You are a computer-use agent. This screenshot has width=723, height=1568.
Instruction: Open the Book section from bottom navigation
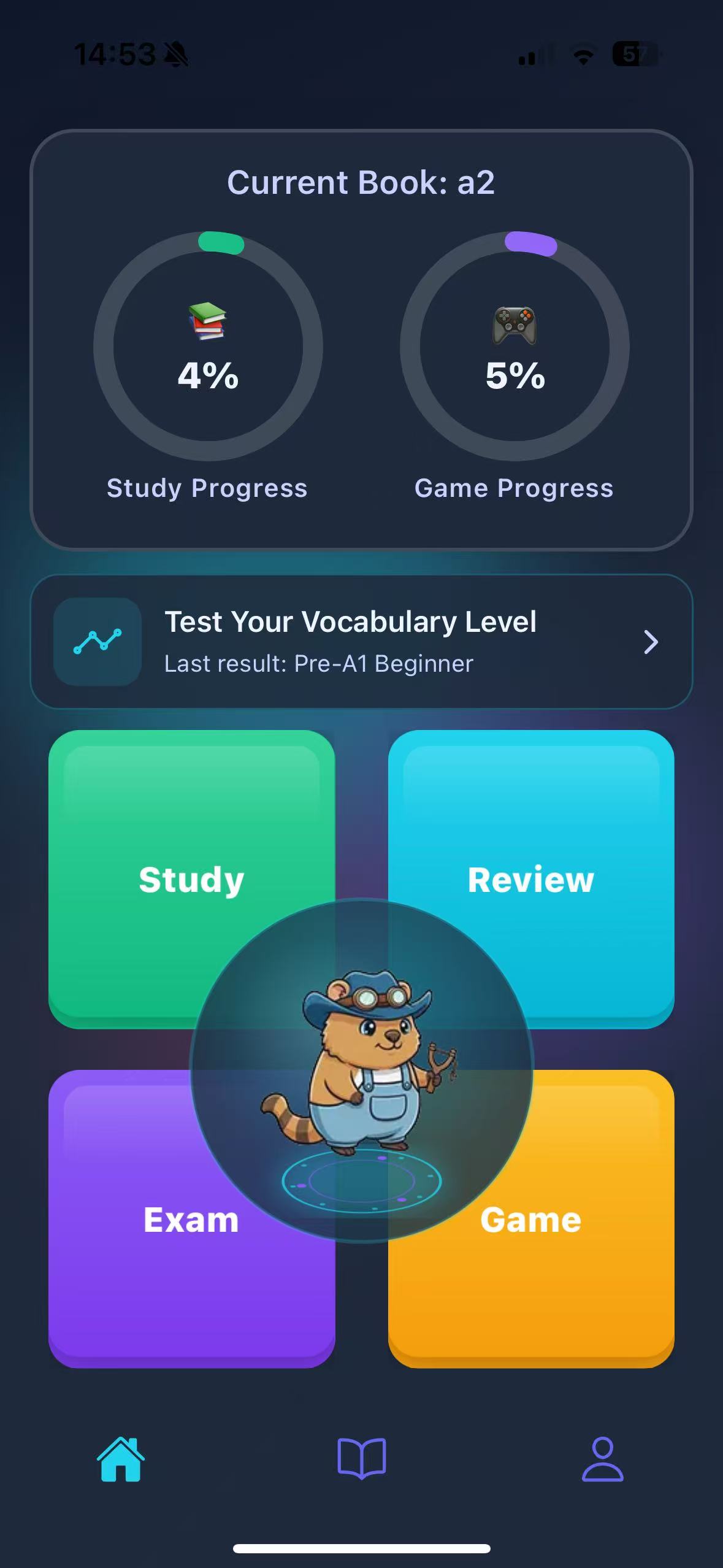click(361, 1459)
